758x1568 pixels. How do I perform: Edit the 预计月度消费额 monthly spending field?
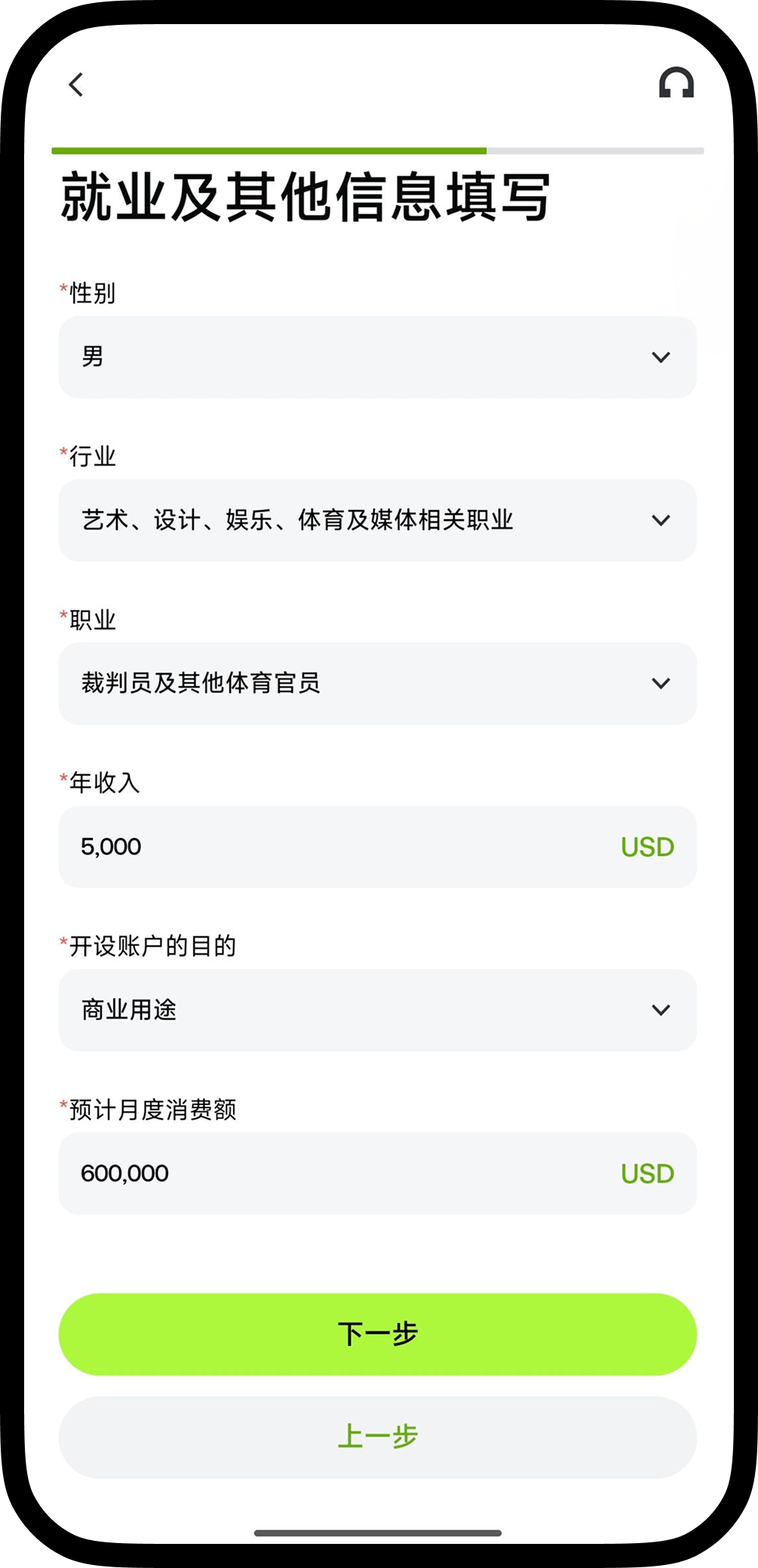[378, 1173]
